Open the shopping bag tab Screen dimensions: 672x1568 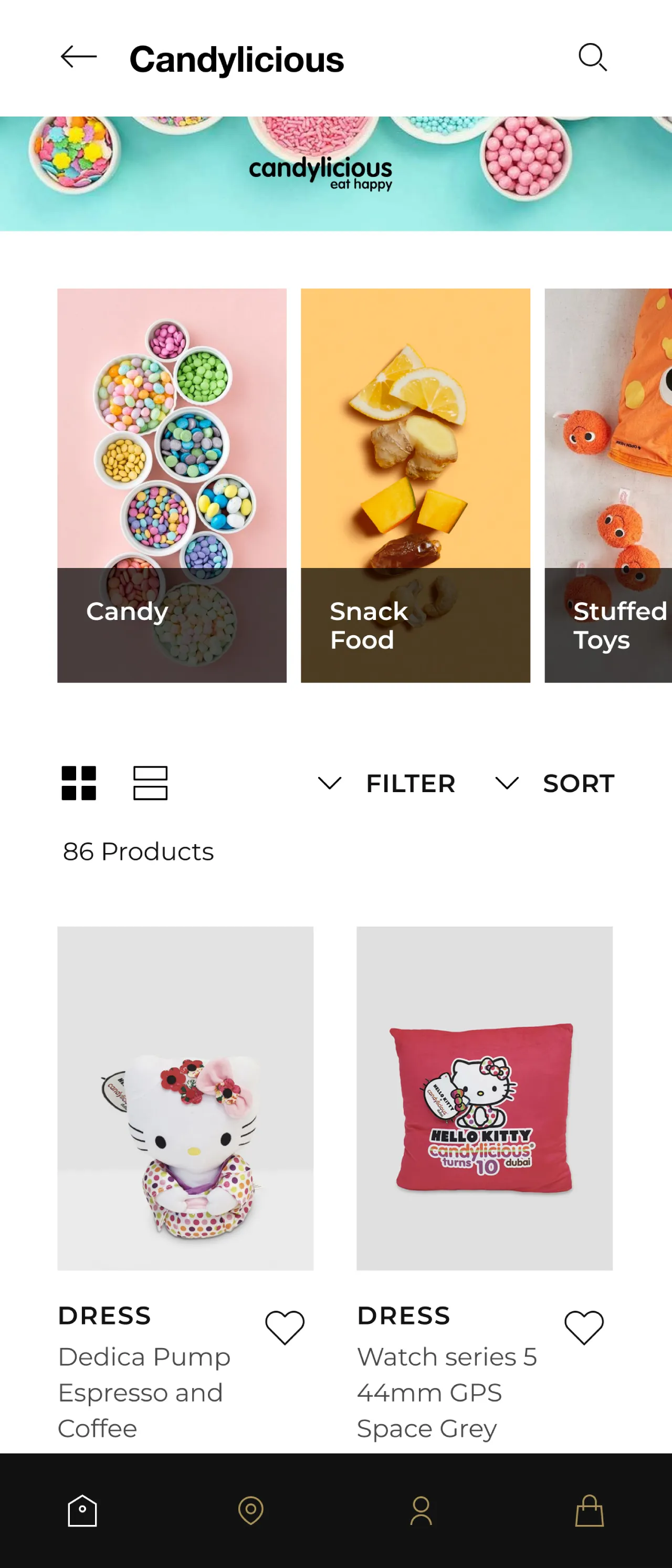[589, 1510]
